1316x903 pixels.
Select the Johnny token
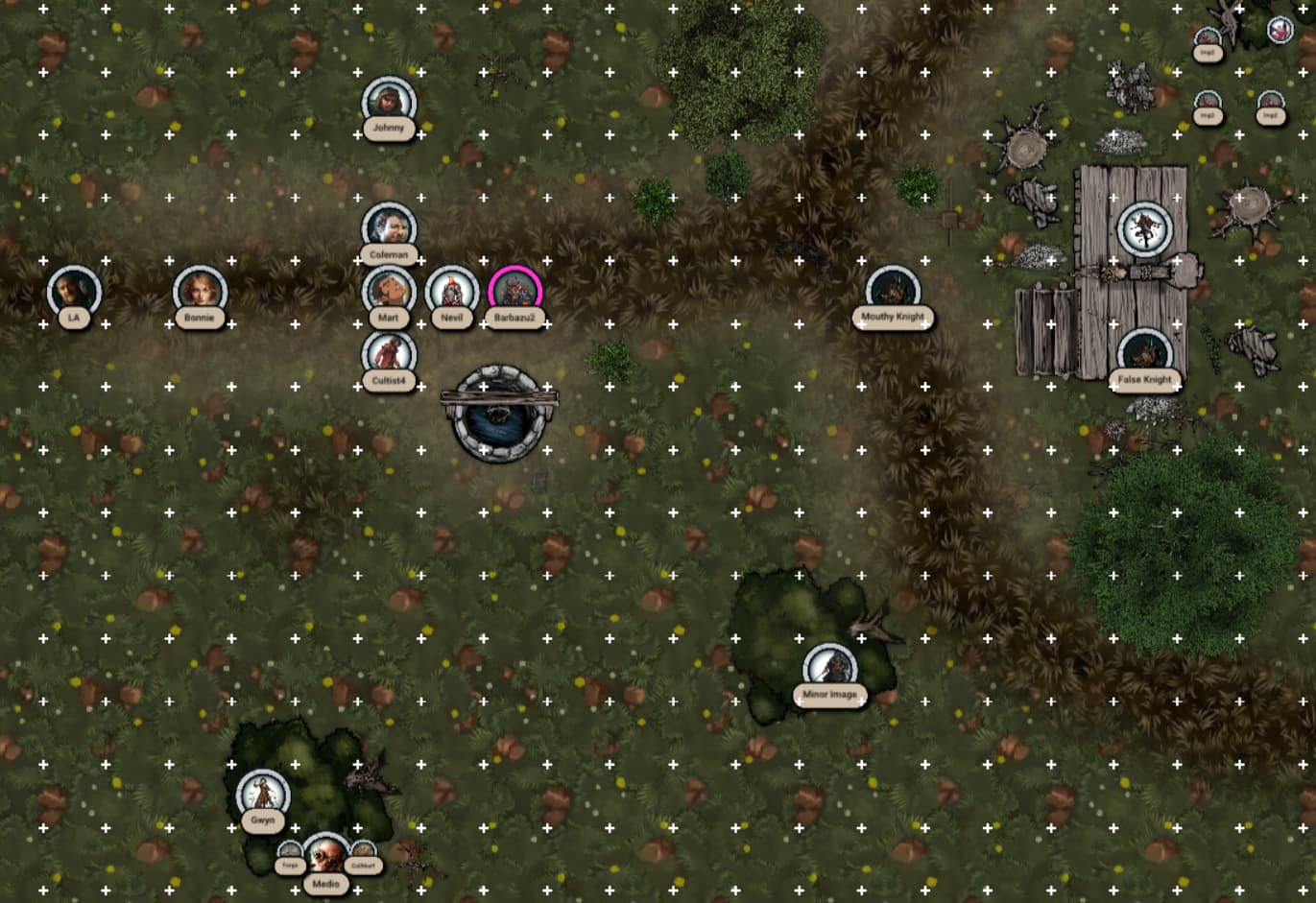(389, 102)
